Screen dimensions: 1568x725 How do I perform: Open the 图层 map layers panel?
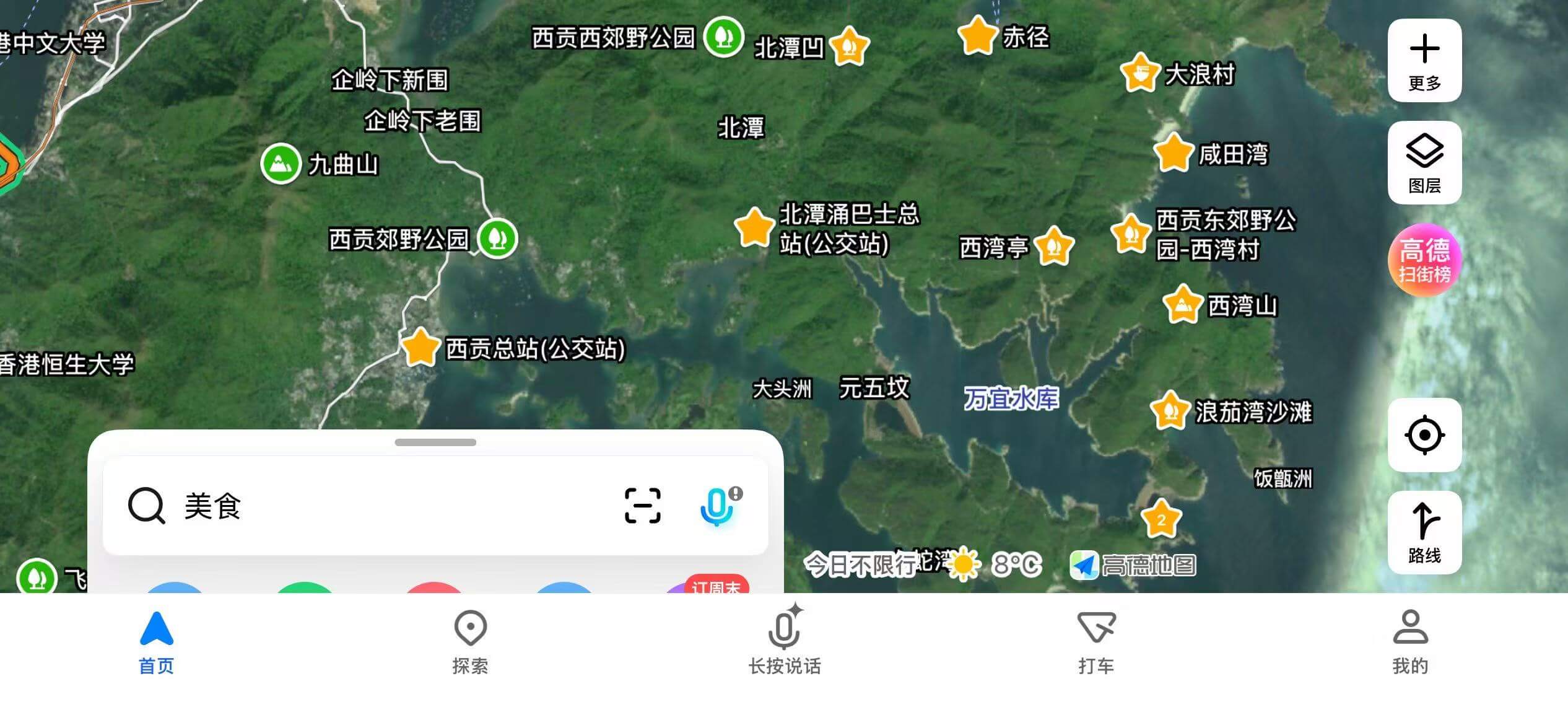tap(1424, 162)
